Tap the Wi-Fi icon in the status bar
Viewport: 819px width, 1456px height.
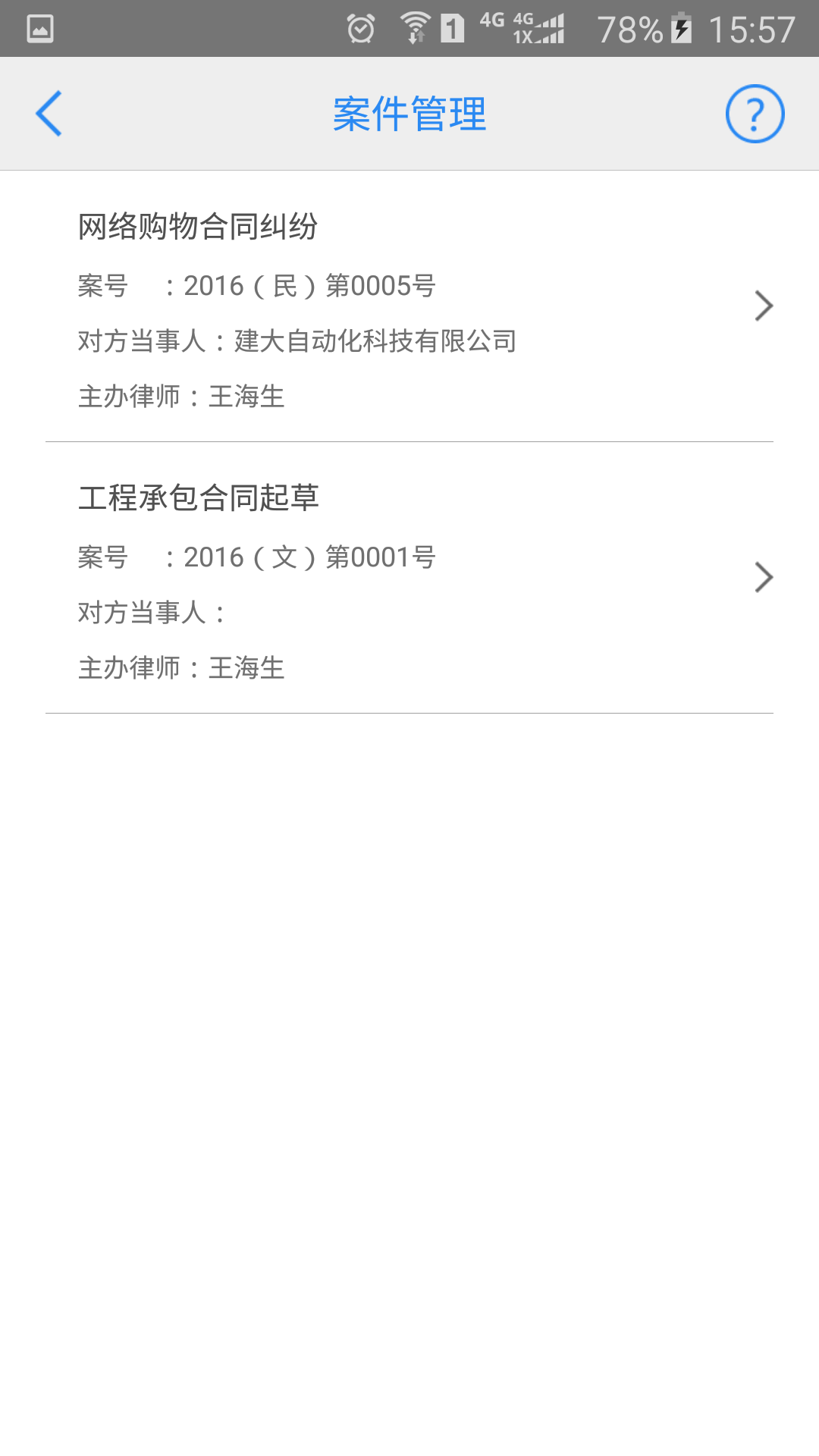coord(414,28)
